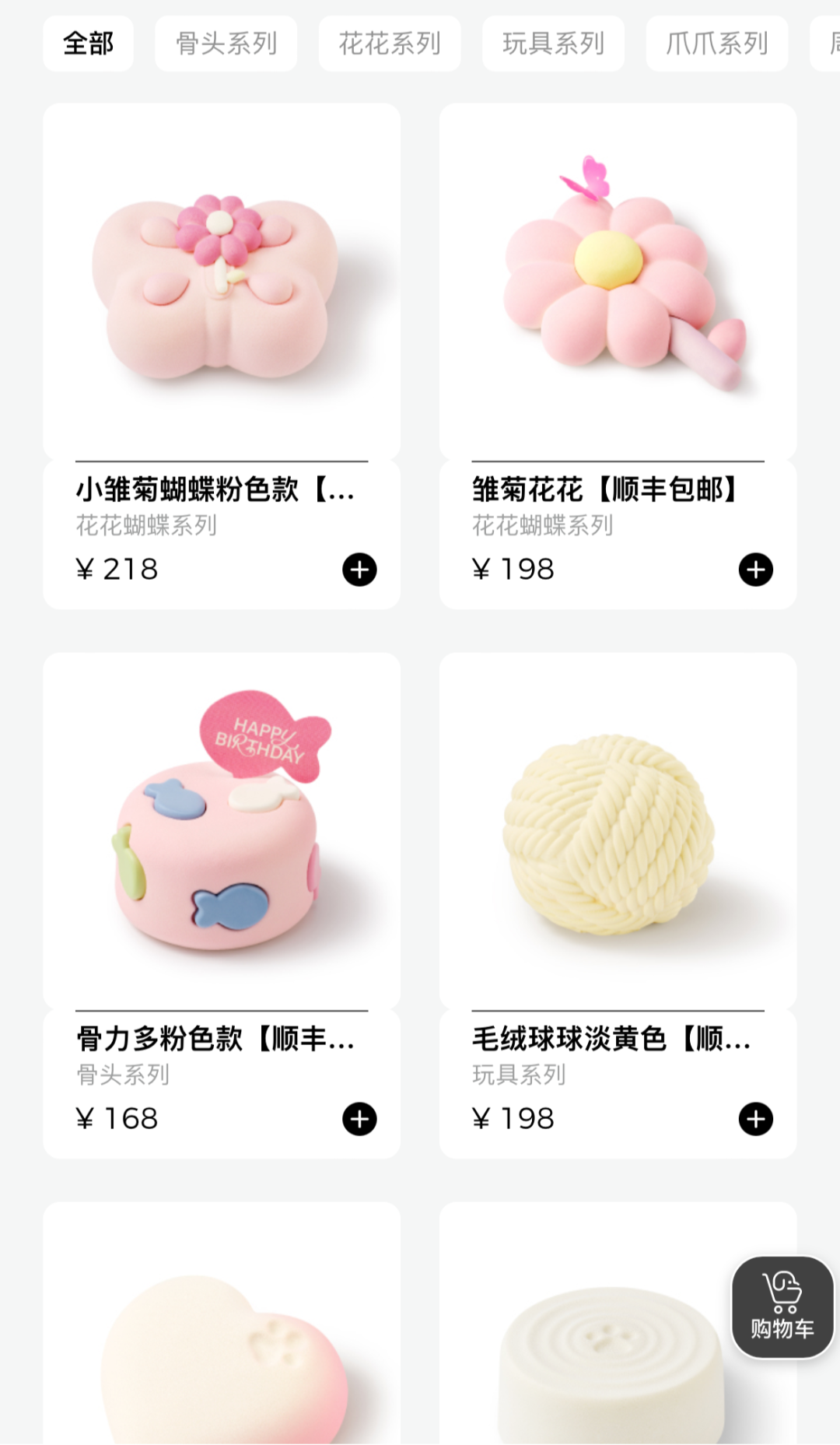The image size is (840, 1445).
Task: Add 小雏菊蝴蝶粉色款 to cart via plus icon
Action: 359,570
